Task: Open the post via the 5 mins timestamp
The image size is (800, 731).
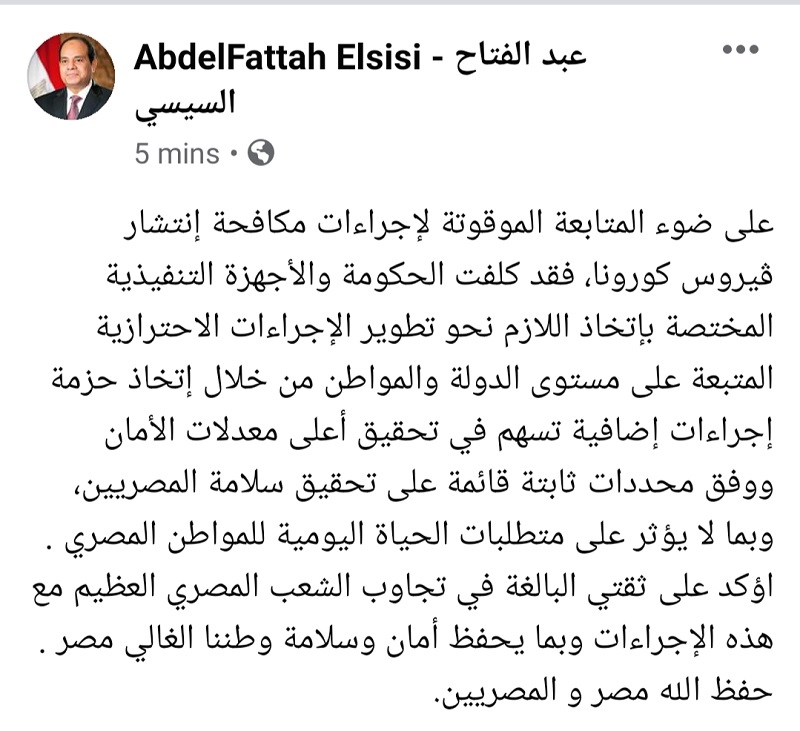Action: click(176, 153)
